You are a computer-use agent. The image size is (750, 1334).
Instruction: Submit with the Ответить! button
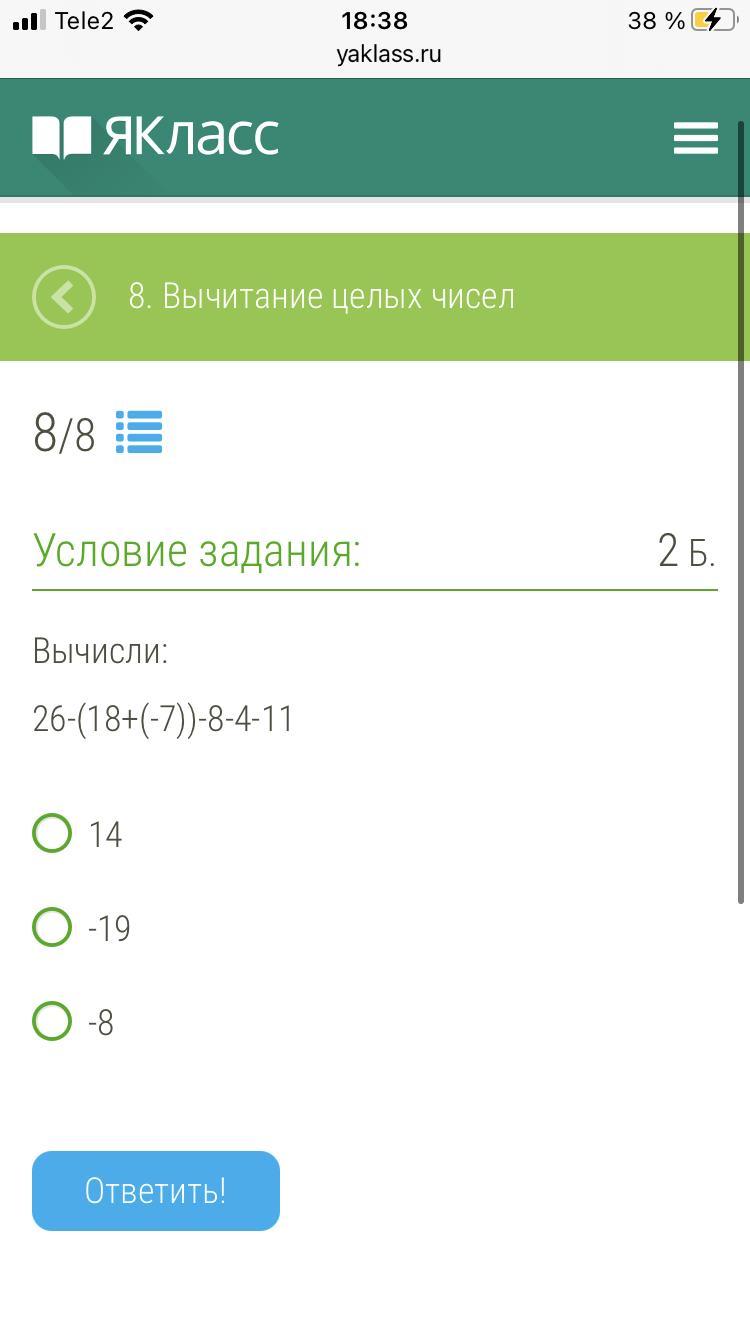pyautogui.click(x=156, y=1191)
